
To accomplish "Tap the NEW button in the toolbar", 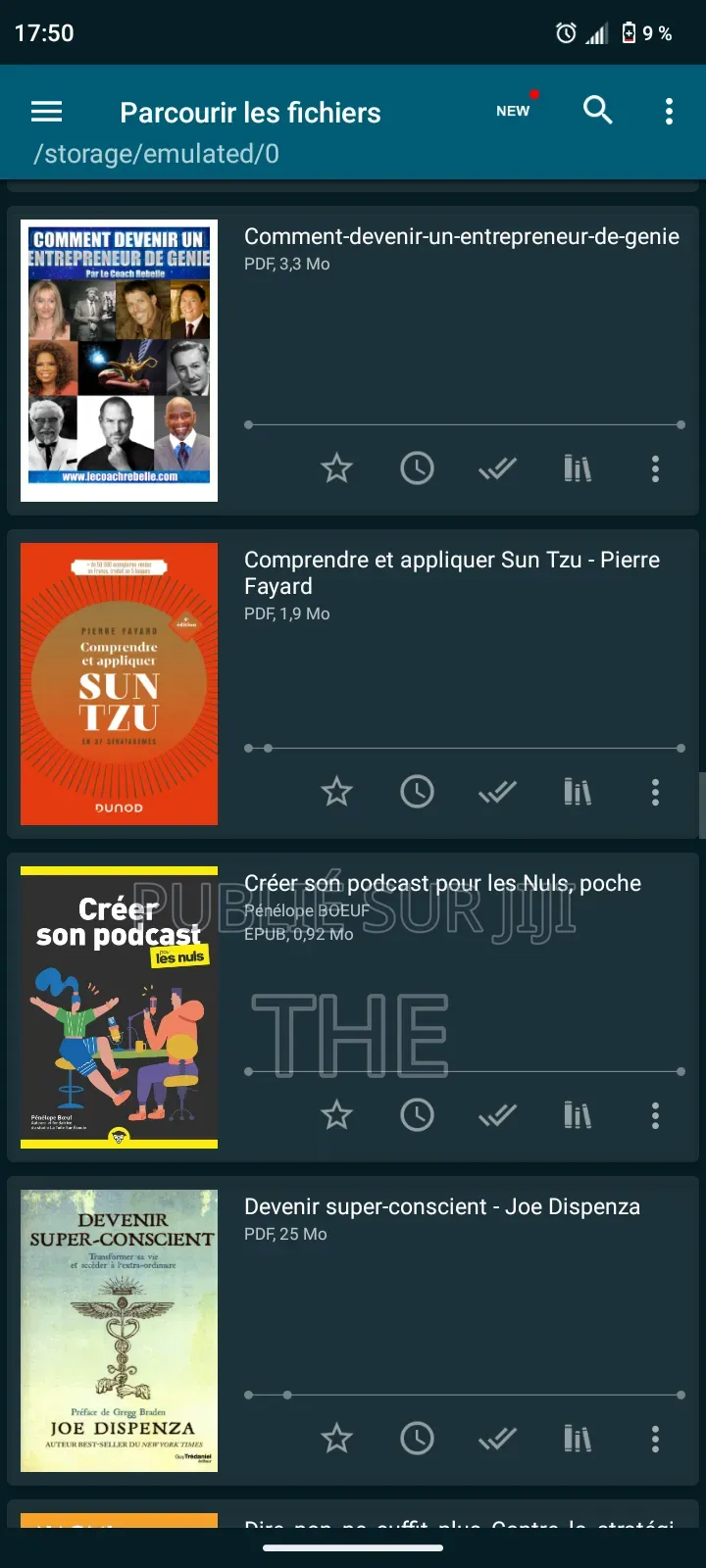I will point(513,111).
